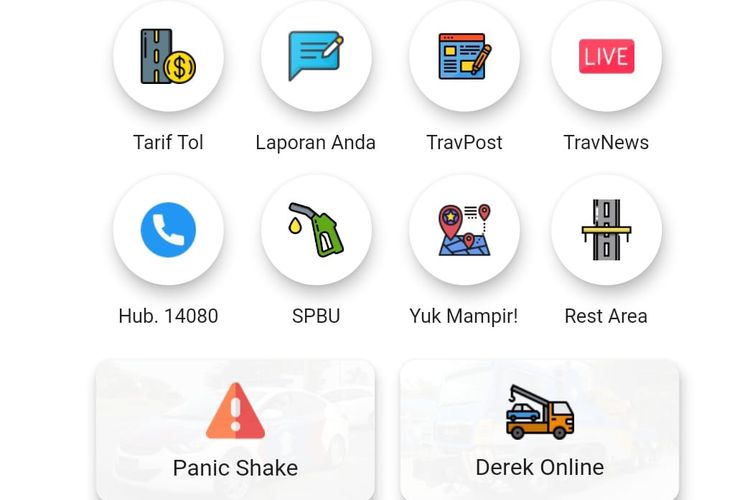Show the Rest Area list
The image size is (750, 500).
tap(606, 230)
